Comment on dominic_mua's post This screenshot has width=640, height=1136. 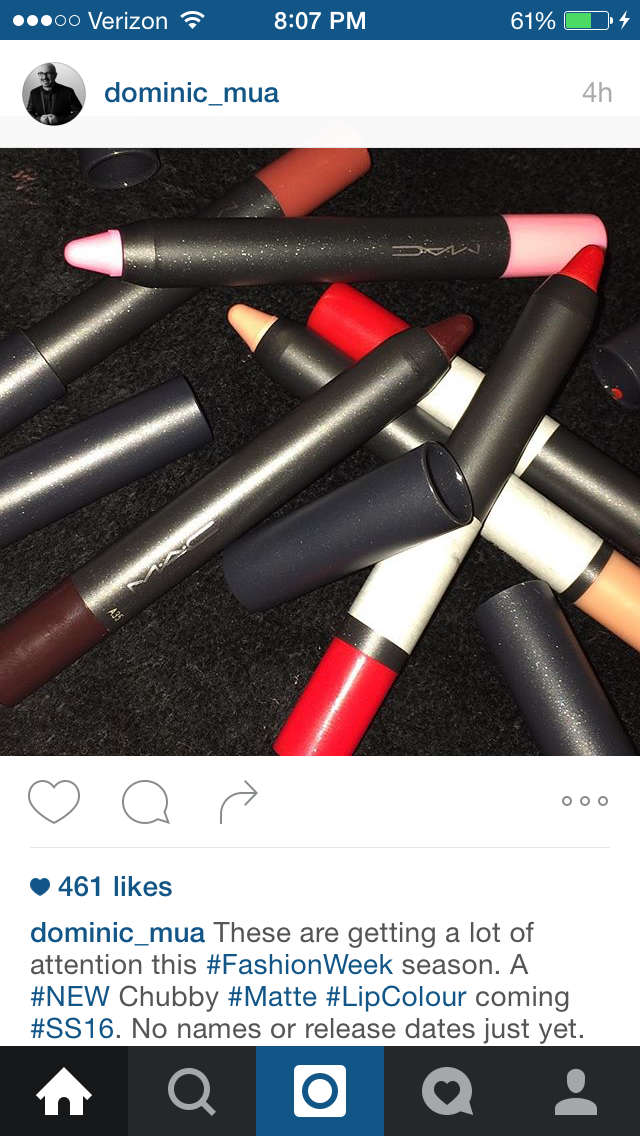tap(146, 801)
